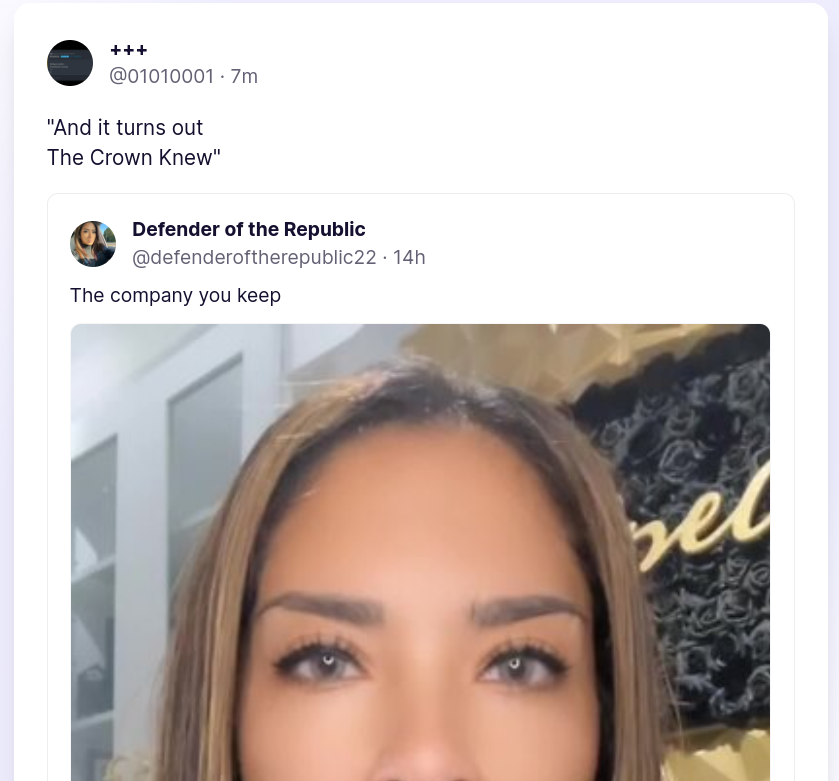Image resolution: width=839 pixels, height=781 pixels.
Task: Open Defender of the Republic's profile name
Action: pos(249,230)
